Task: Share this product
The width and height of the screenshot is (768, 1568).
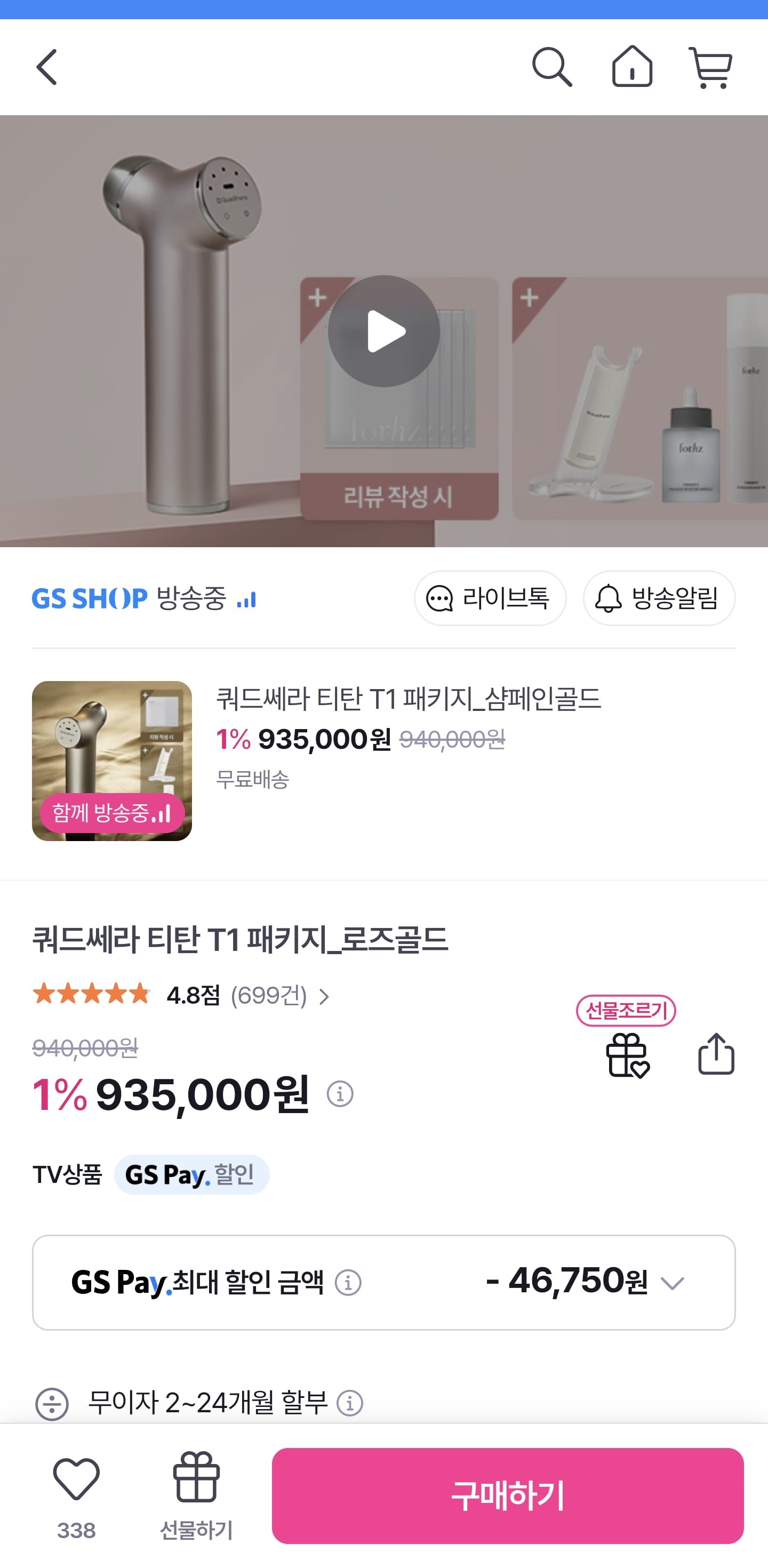Action: (x=716, y=1054)
